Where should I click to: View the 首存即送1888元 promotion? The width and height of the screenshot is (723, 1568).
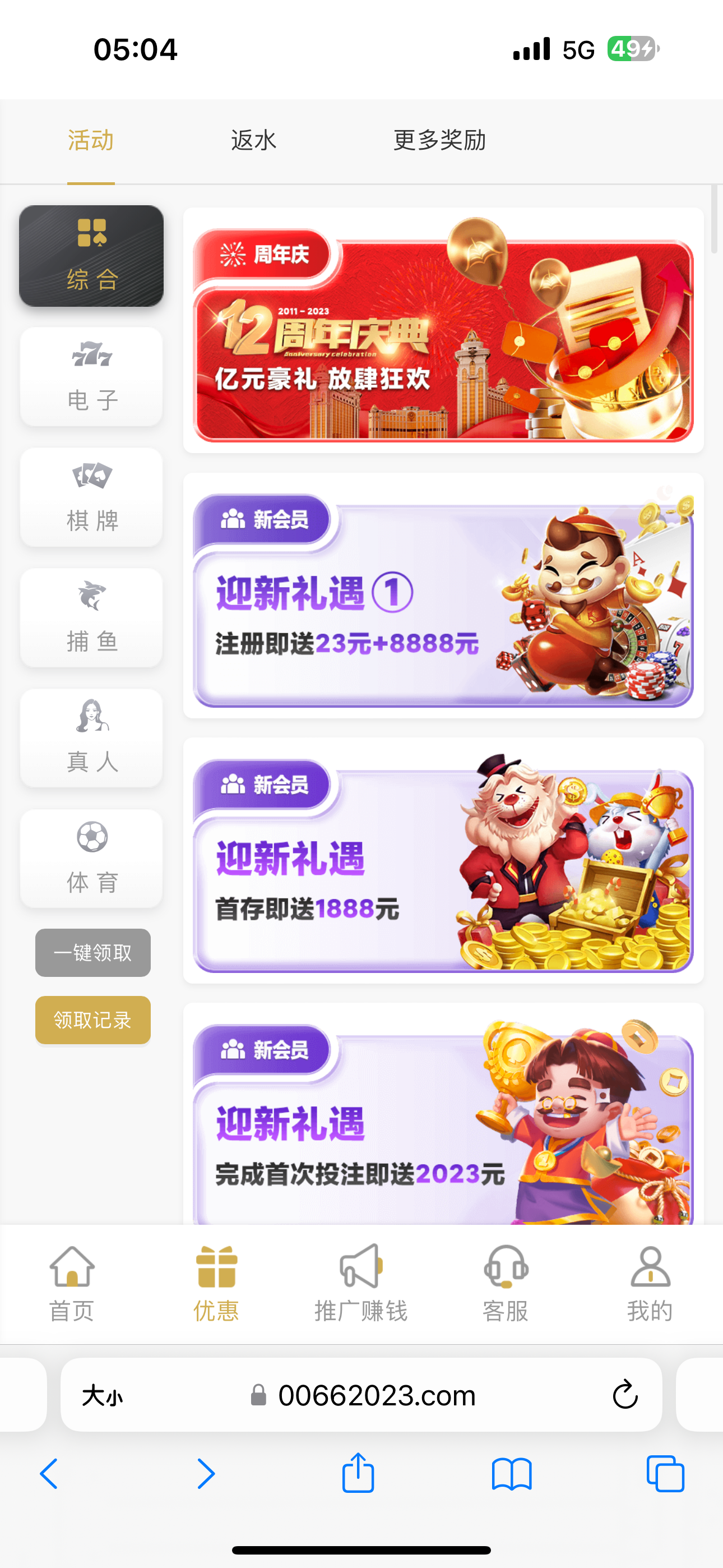[443, 864]
